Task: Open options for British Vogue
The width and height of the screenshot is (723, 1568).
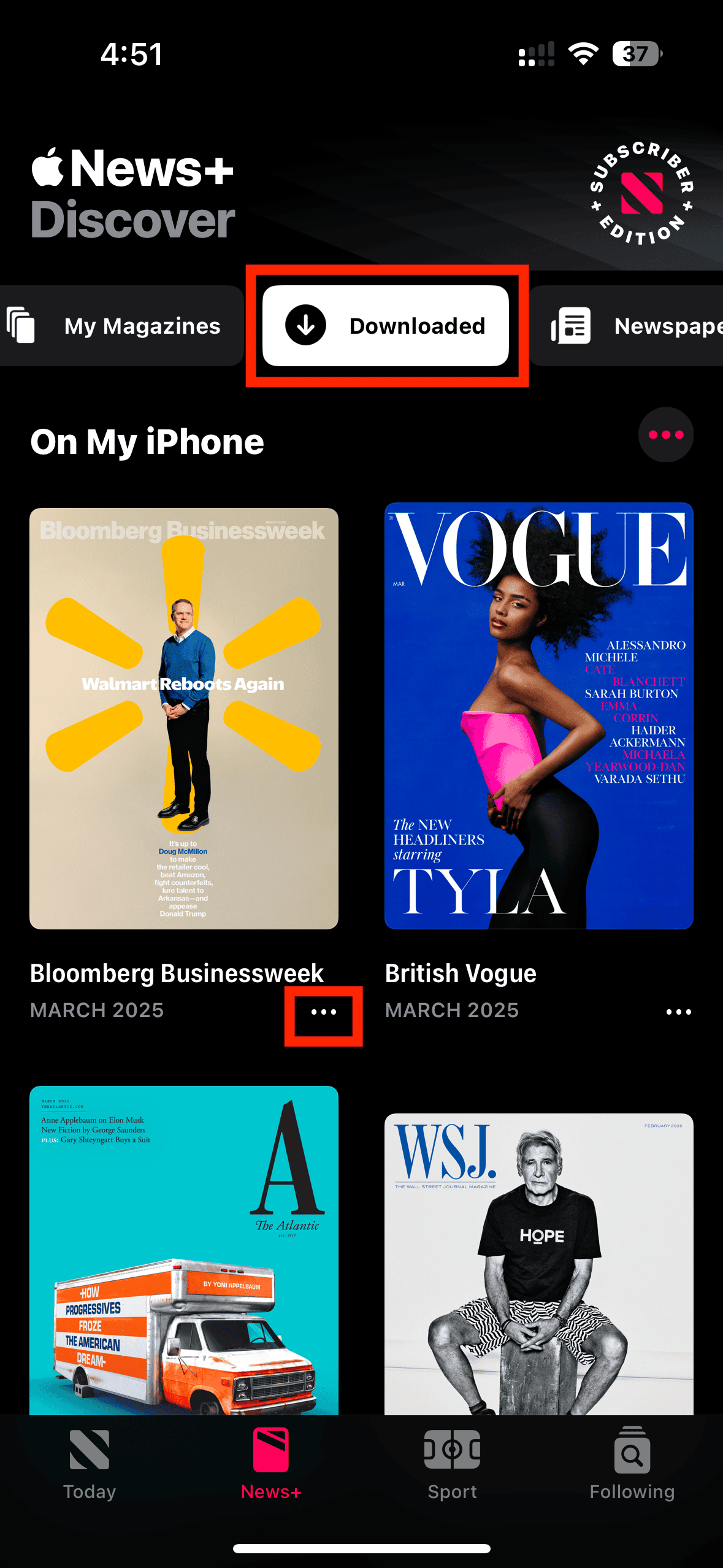Action: tap(678, 1012)
